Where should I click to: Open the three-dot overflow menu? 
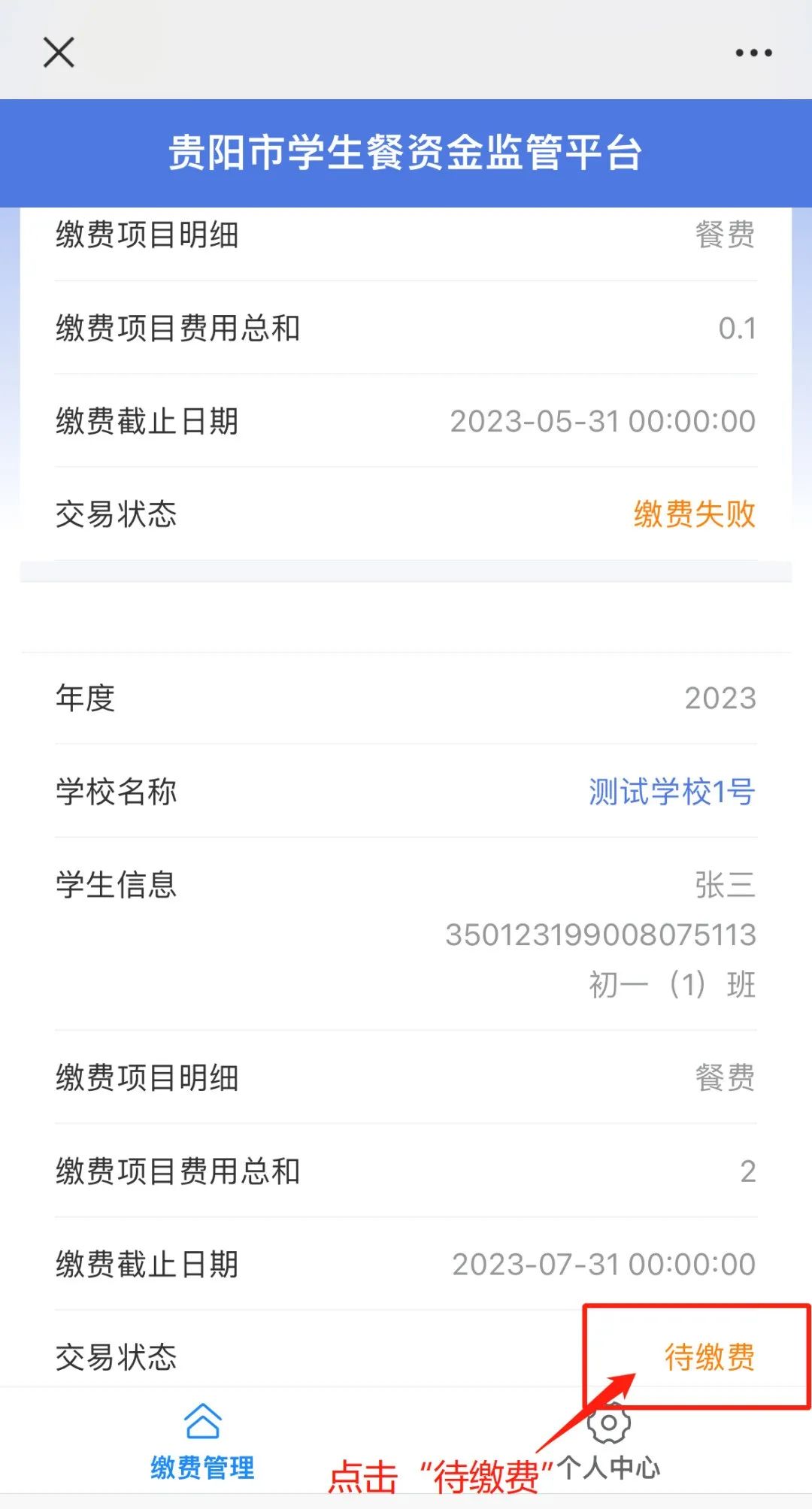(x=753, y=53)
